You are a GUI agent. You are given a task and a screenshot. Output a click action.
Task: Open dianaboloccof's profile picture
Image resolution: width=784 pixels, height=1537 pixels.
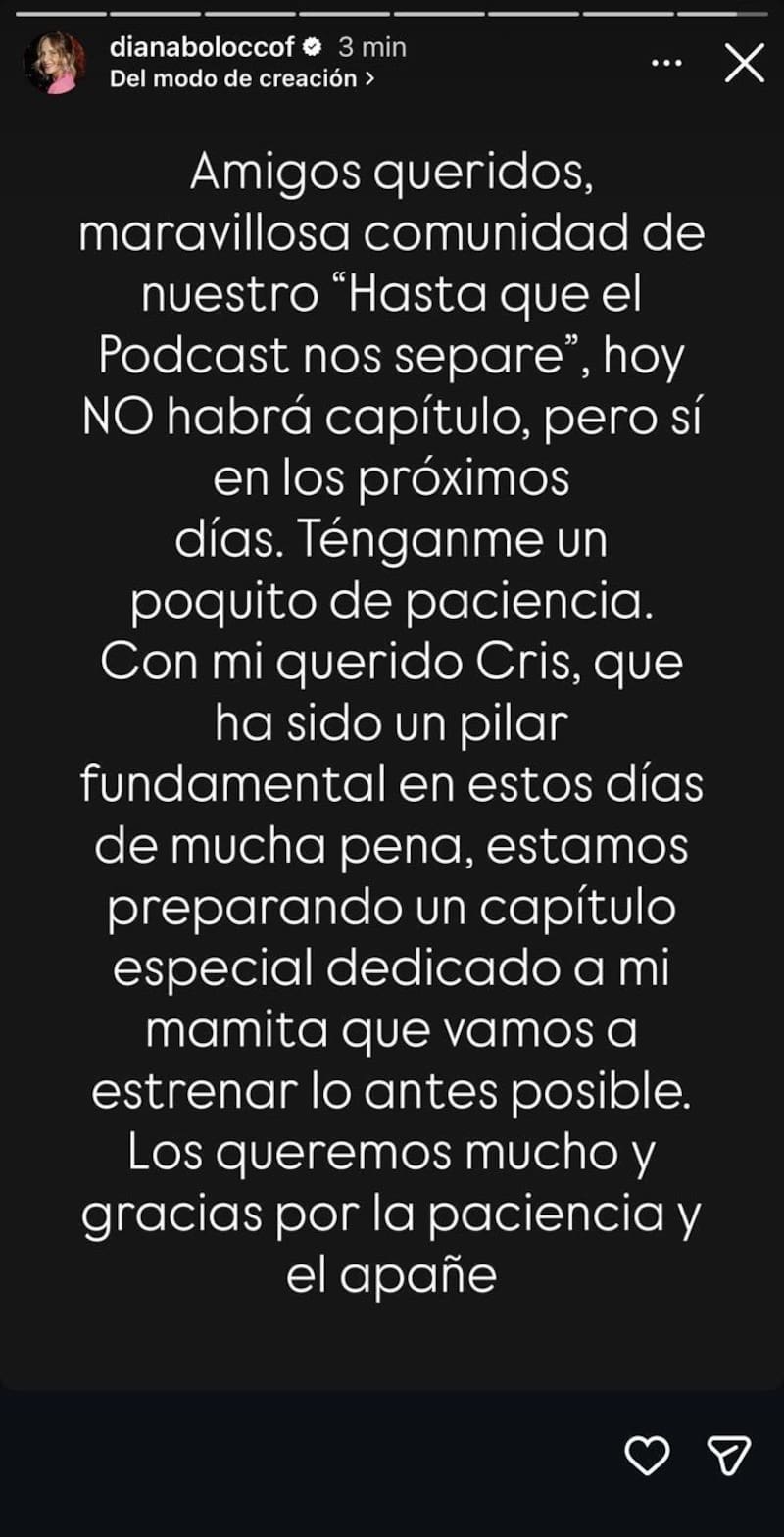(54, 64)
